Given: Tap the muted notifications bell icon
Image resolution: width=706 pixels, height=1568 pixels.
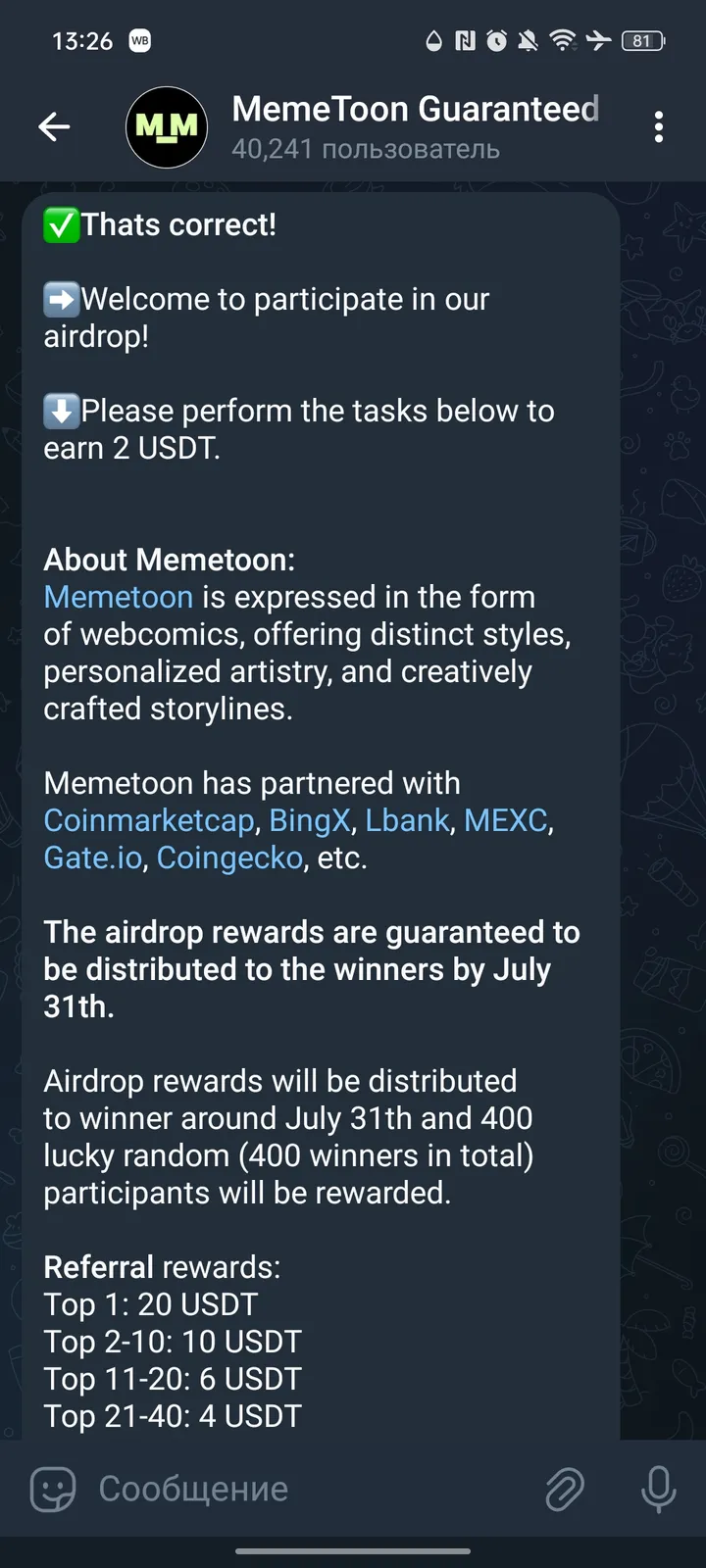Looking at the screenshot, I should point(527,41).
